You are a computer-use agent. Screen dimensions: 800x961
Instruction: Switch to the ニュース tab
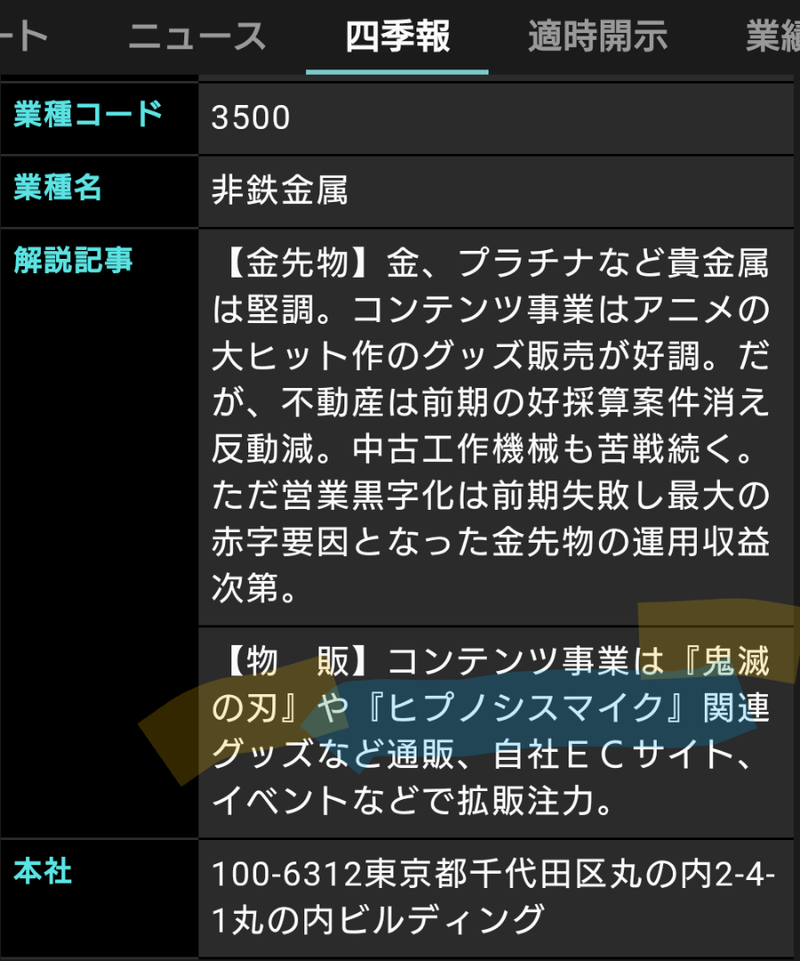point(197,37)
